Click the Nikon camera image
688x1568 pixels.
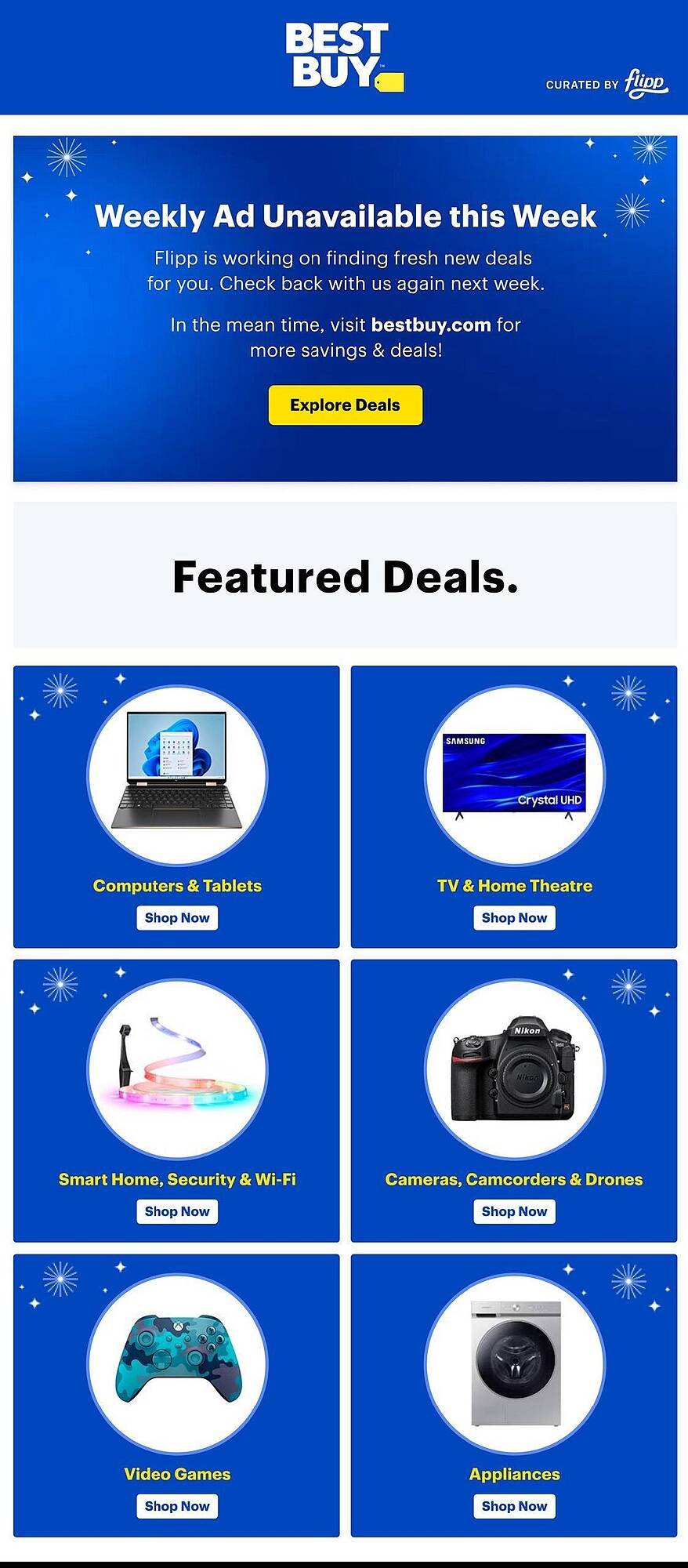click(513, 1068)
